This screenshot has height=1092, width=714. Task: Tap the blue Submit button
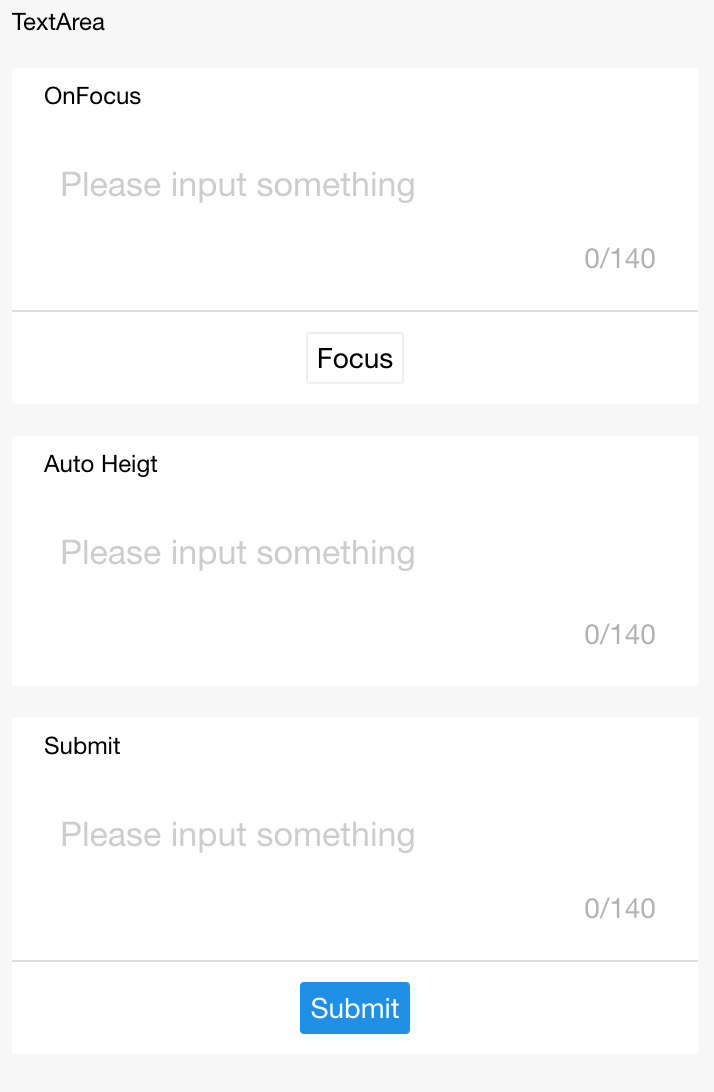click(355, 1008)
